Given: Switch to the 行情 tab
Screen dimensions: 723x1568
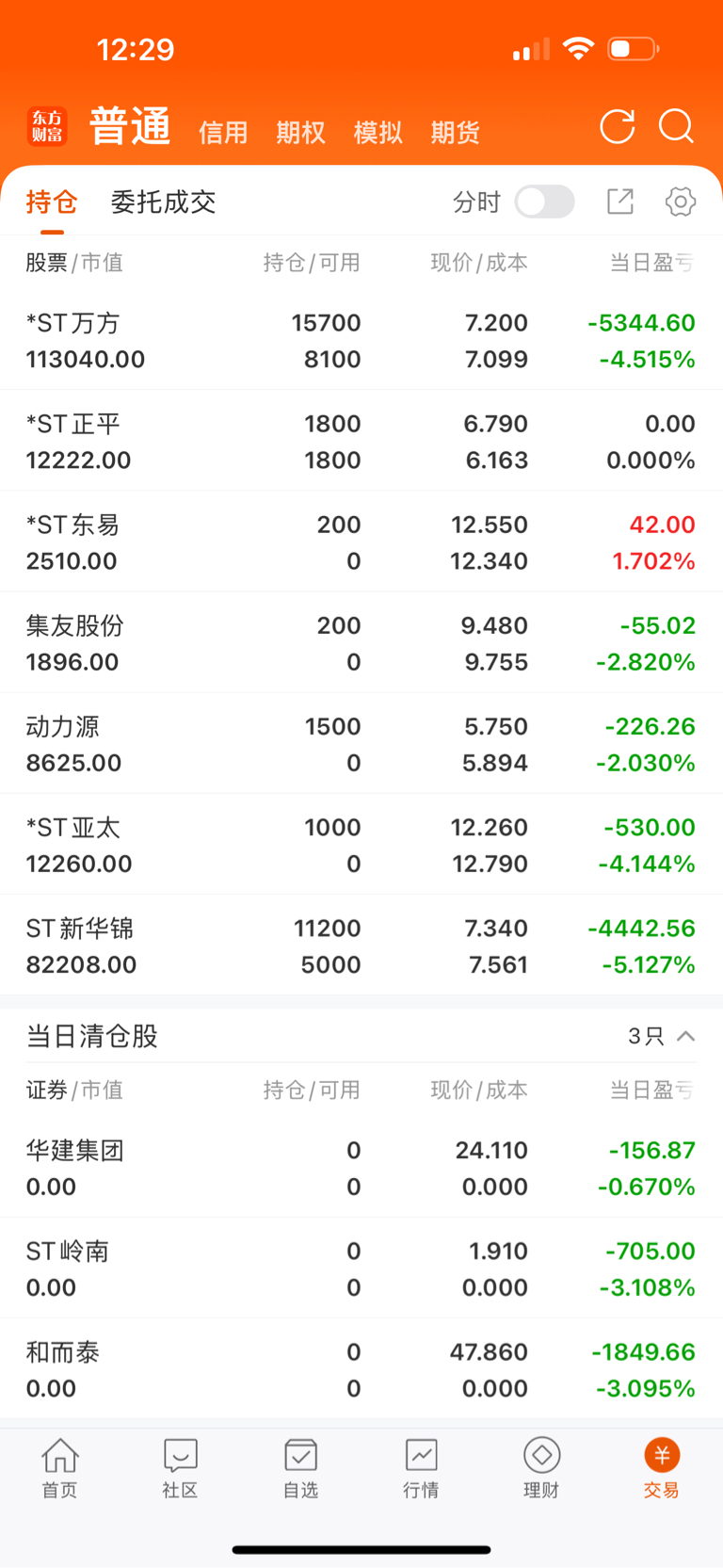Looking at the screenshot, I should point(421,1467).
